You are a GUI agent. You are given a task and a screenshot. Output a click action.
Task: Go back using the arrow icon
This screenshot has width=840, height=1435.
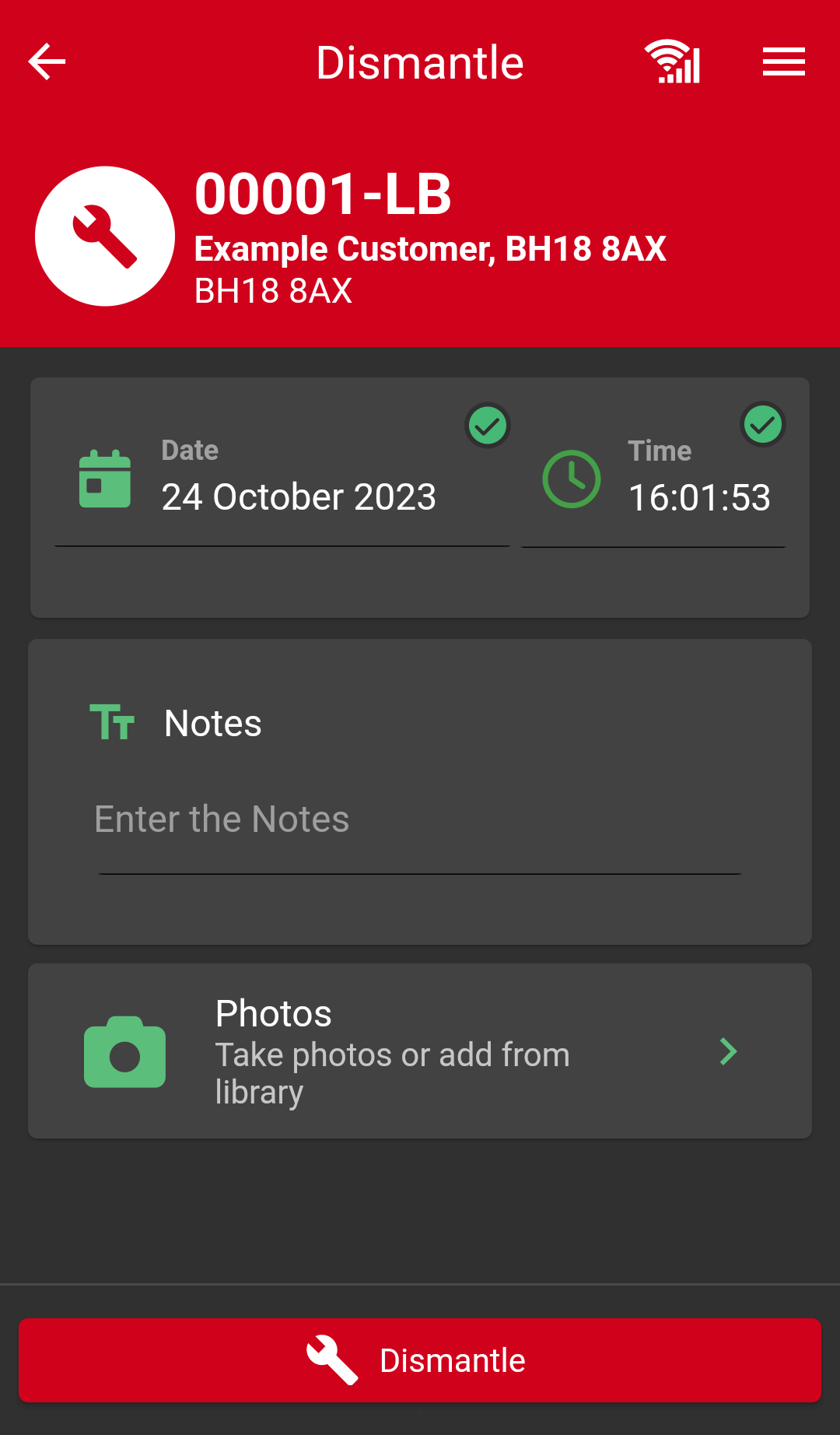click(x=47, y=62)
